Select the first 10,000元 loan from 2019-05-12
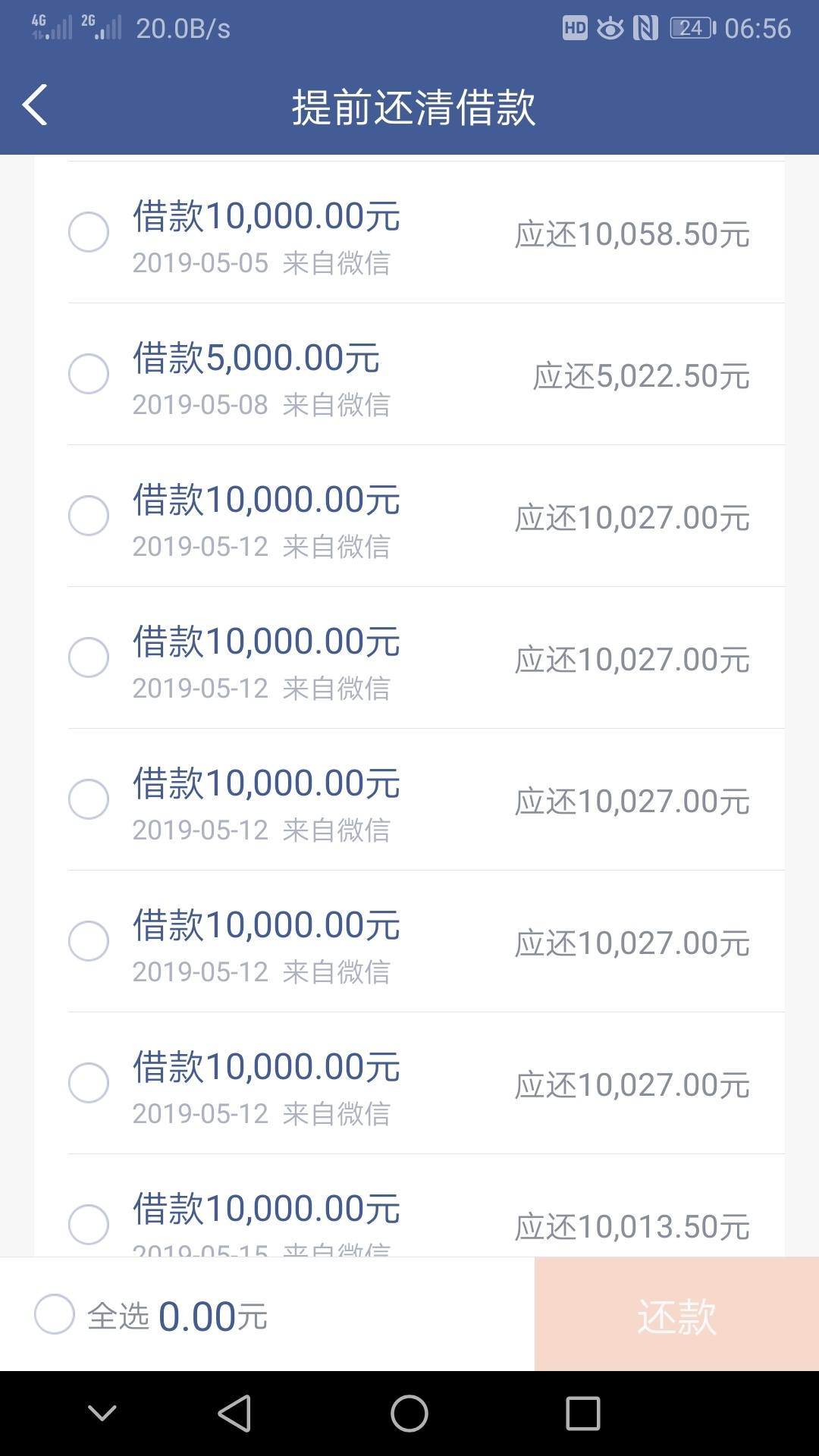Image resolution: width=819 pixels, height=1456 pixels. pyautogui.click(x=89, y=516)
